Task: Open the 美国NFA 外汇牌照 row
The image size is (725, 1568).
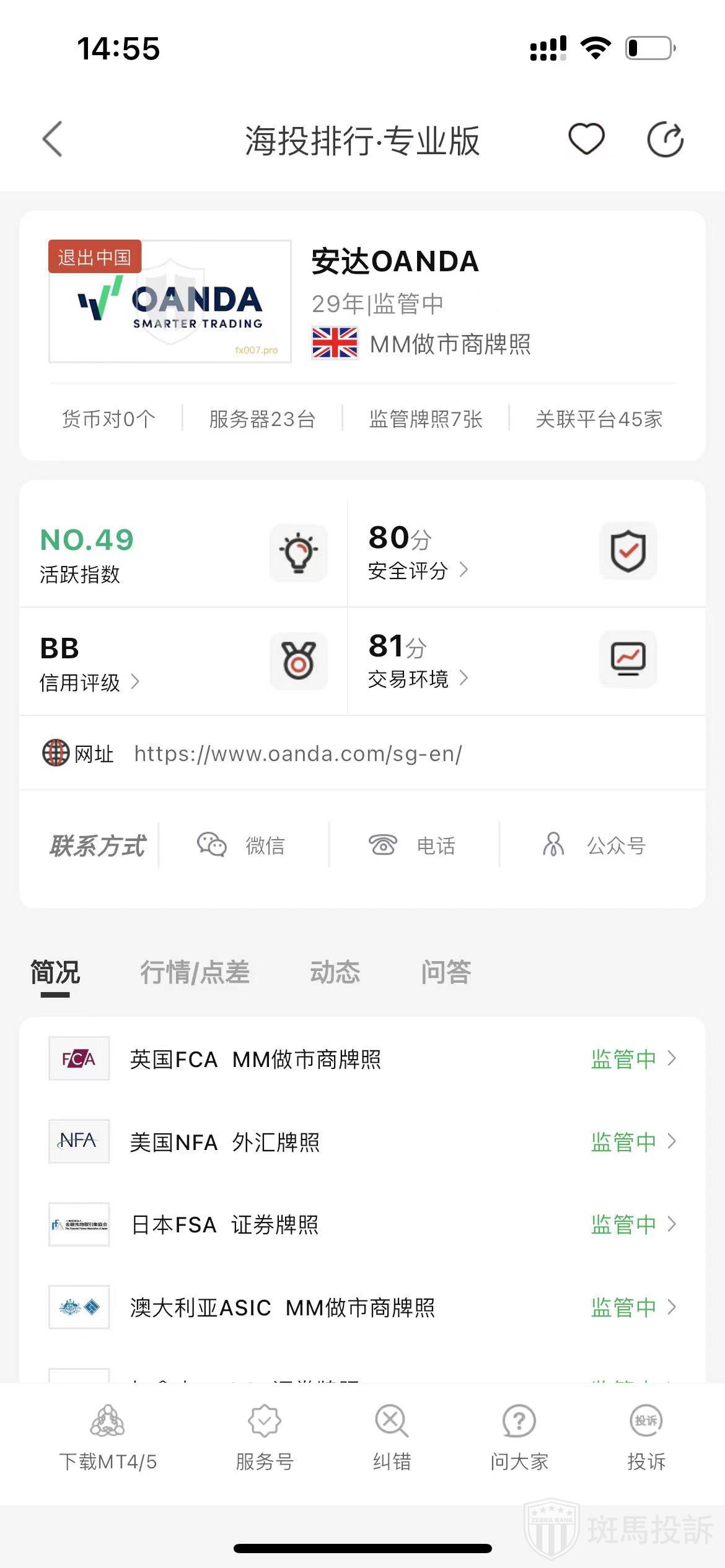Action: click(362, 1141)
